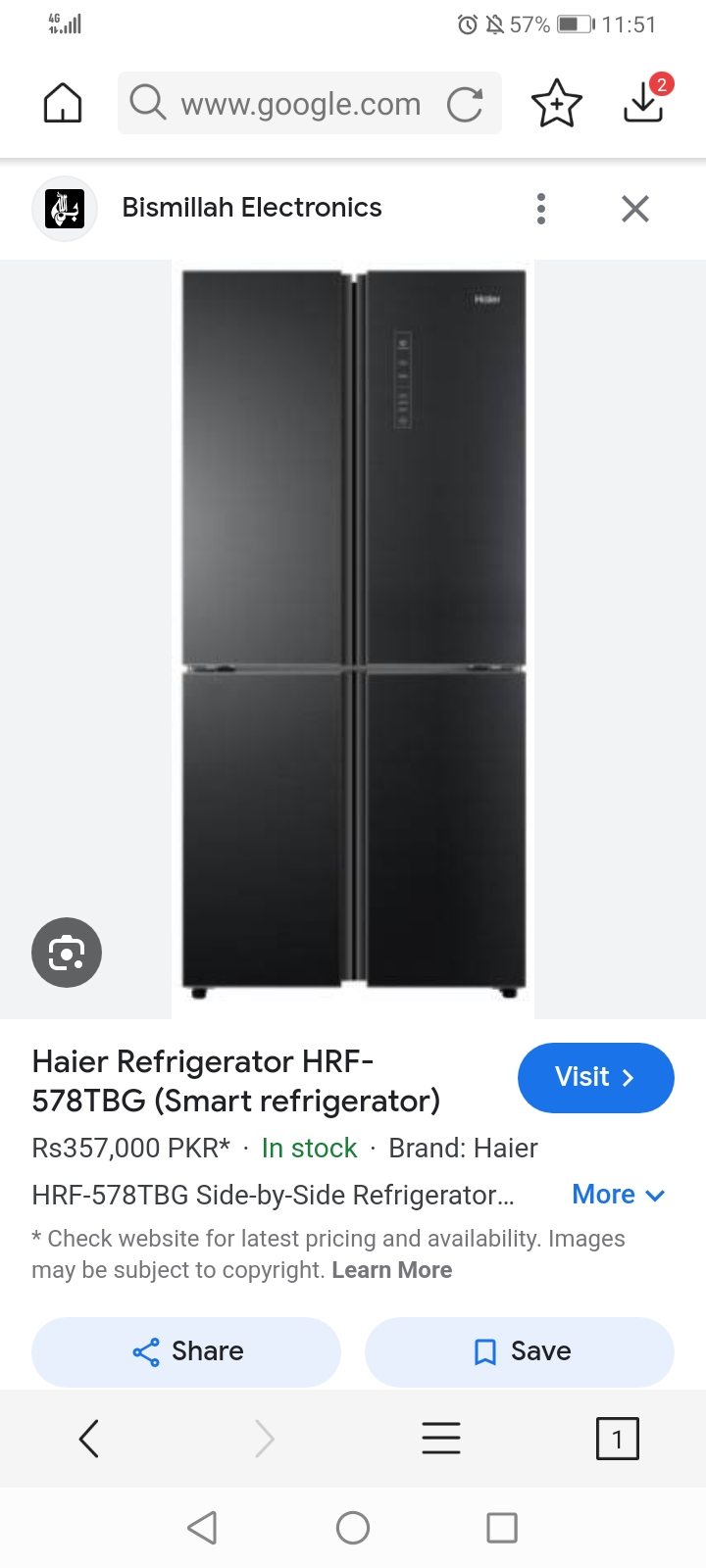Open the tab switcher showing 1 tab
Viewport: 706px width, 1568px height.
click(617, 1439)
